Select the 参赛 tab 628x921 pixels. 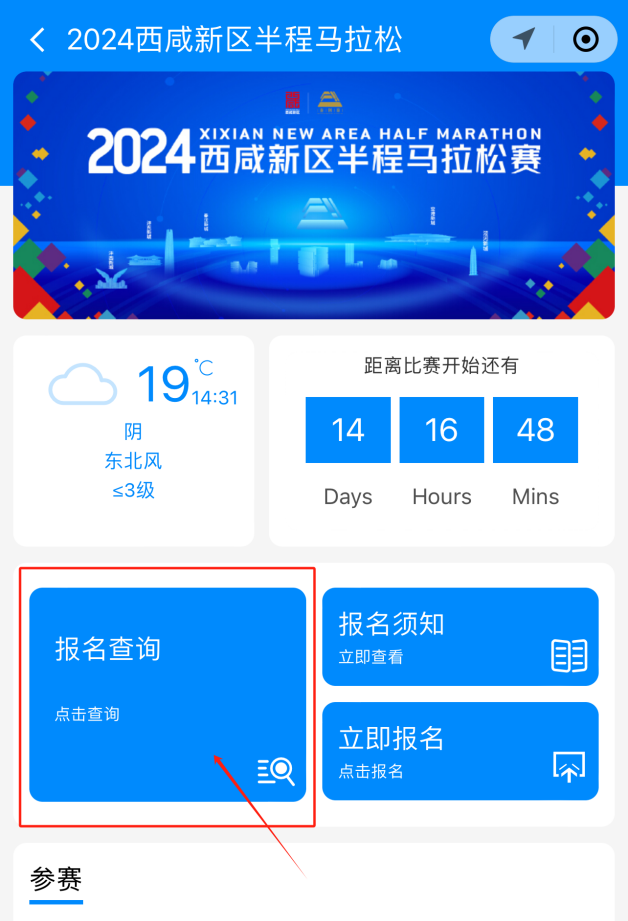pos(56,880)
